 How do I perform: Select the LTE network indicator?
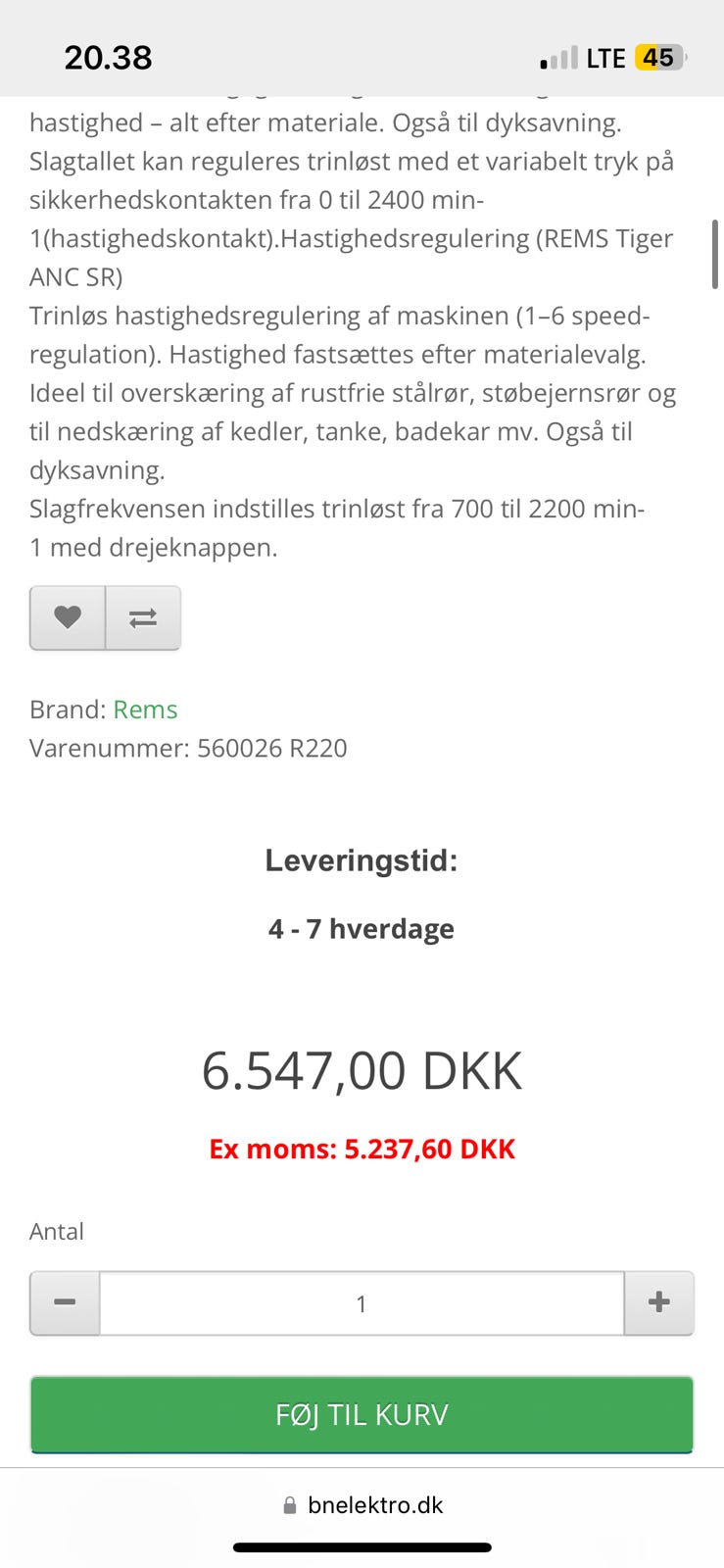pyautogui.click(x=605, y=57)
